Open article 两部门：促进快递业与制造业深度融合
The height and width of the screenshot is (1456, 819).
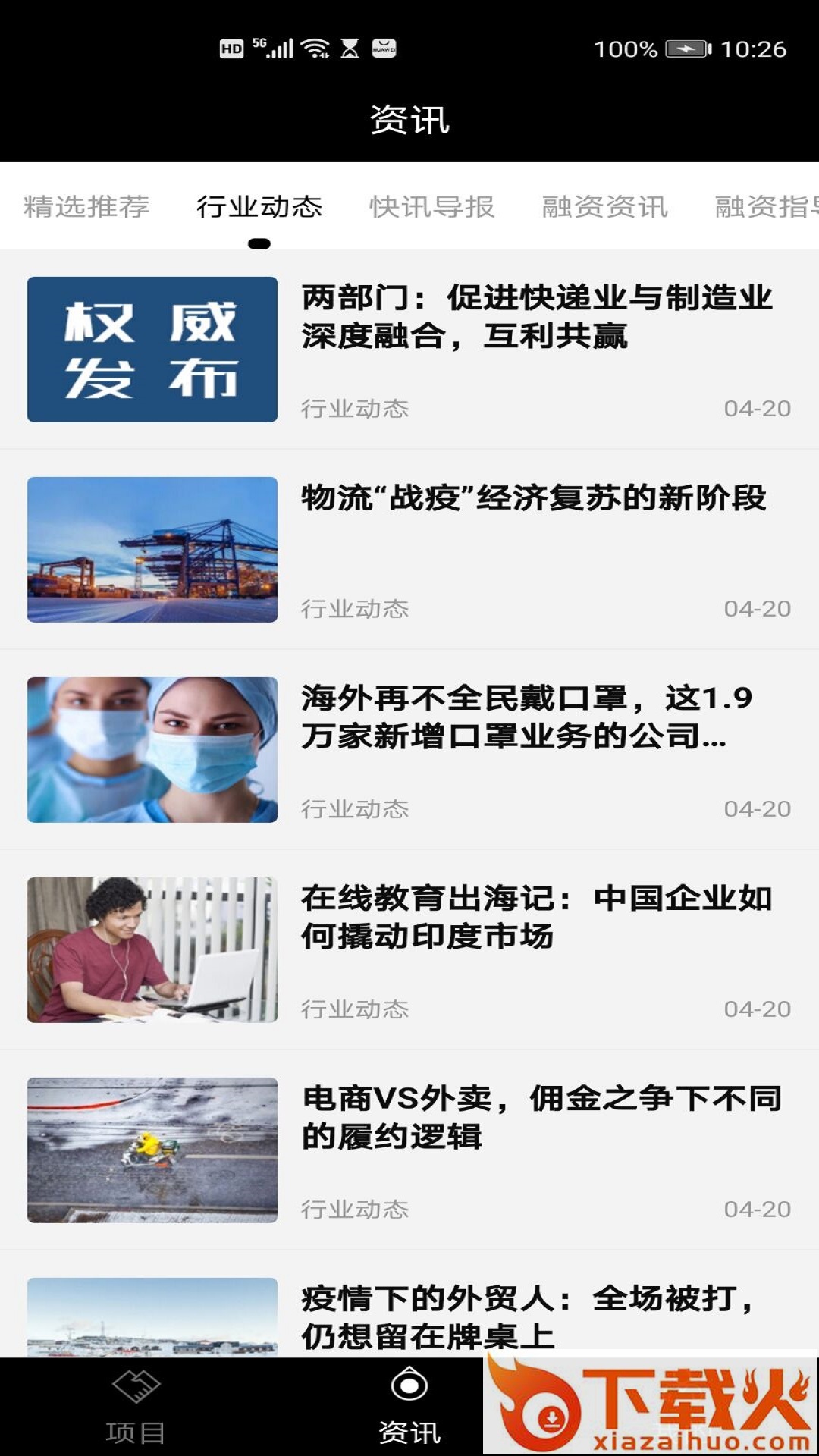[537, 317]
